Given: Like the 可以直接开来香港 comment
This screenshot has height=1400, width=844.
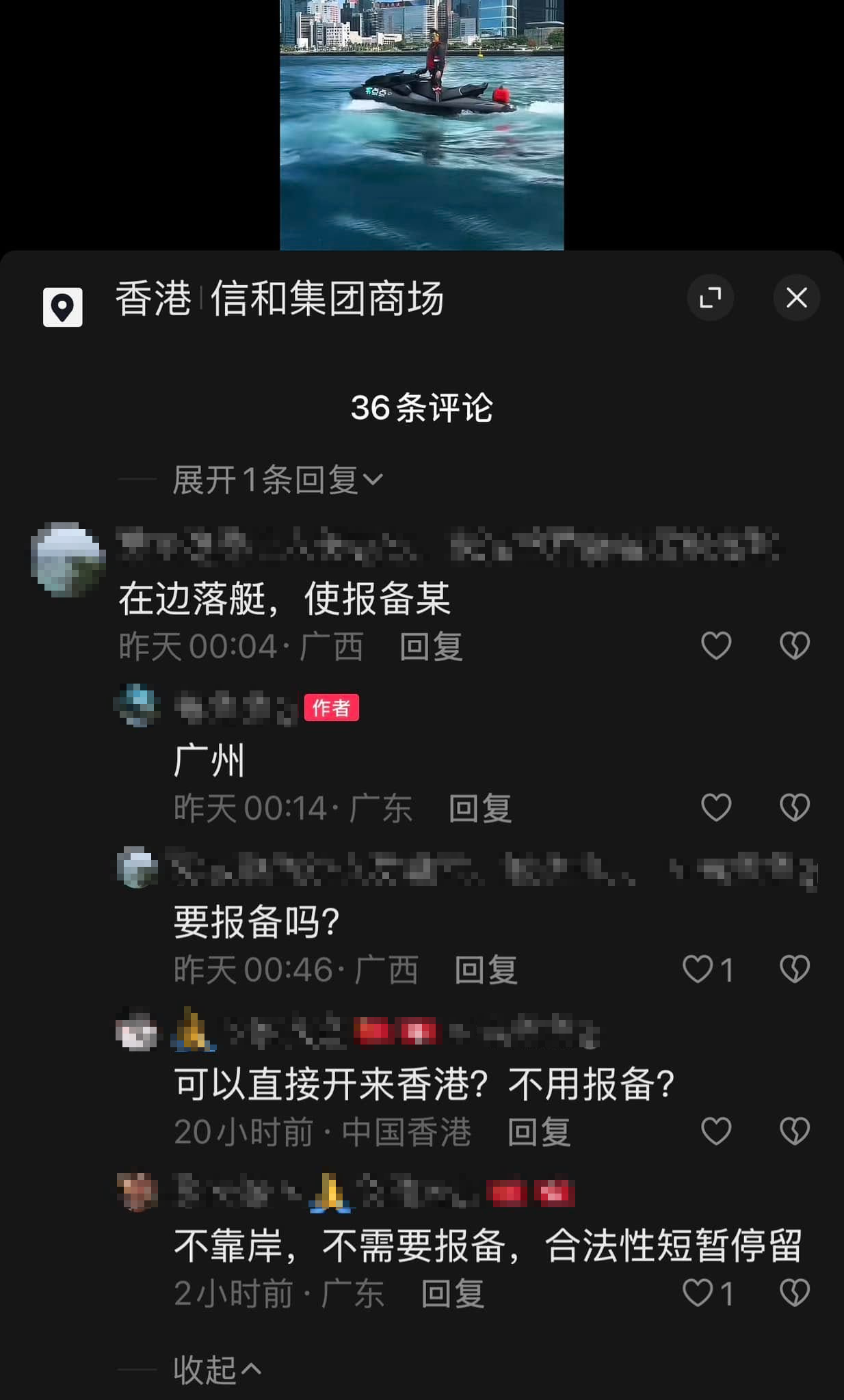Looking at the screenshot, I should click(x=716, y=1131).
